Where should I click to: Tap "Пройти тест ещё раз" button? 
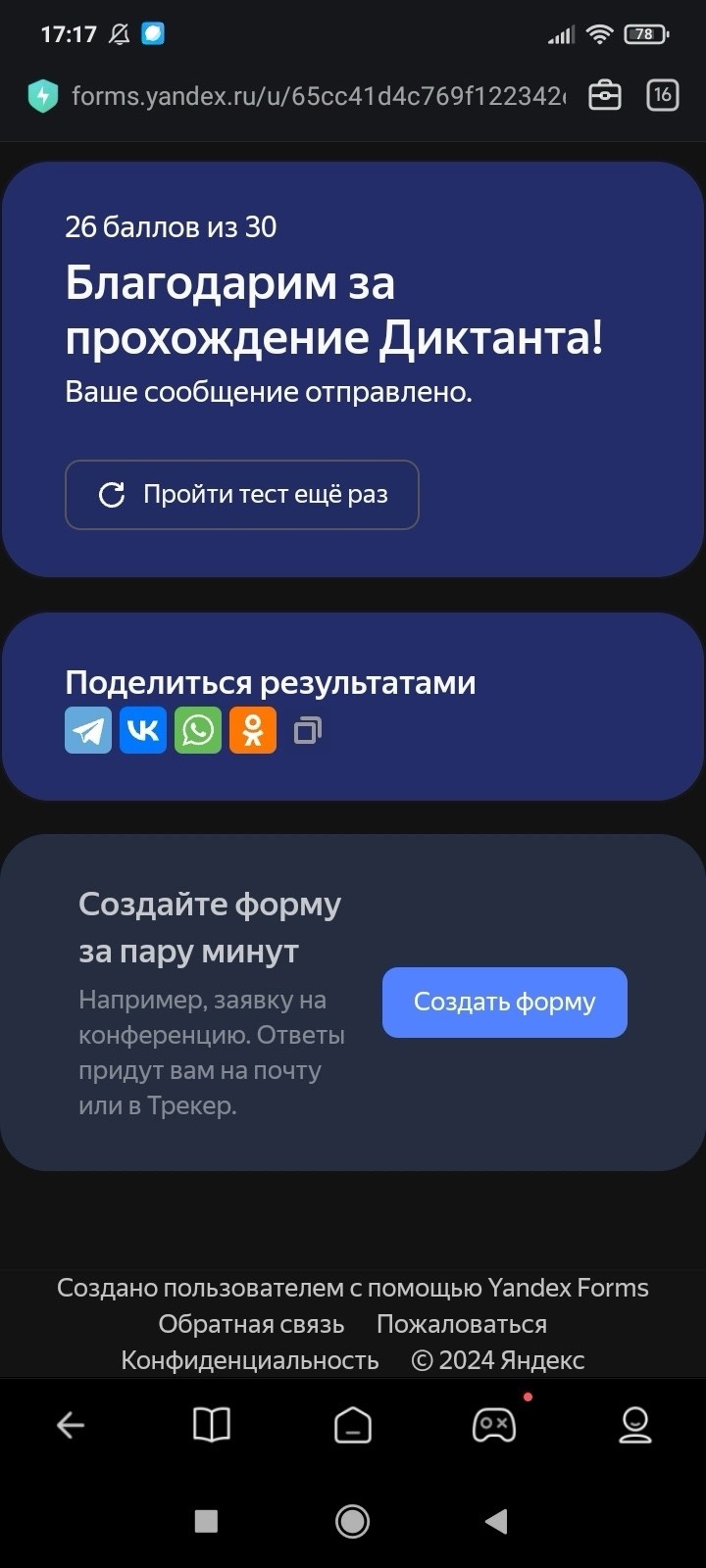(x=241, y=495)
